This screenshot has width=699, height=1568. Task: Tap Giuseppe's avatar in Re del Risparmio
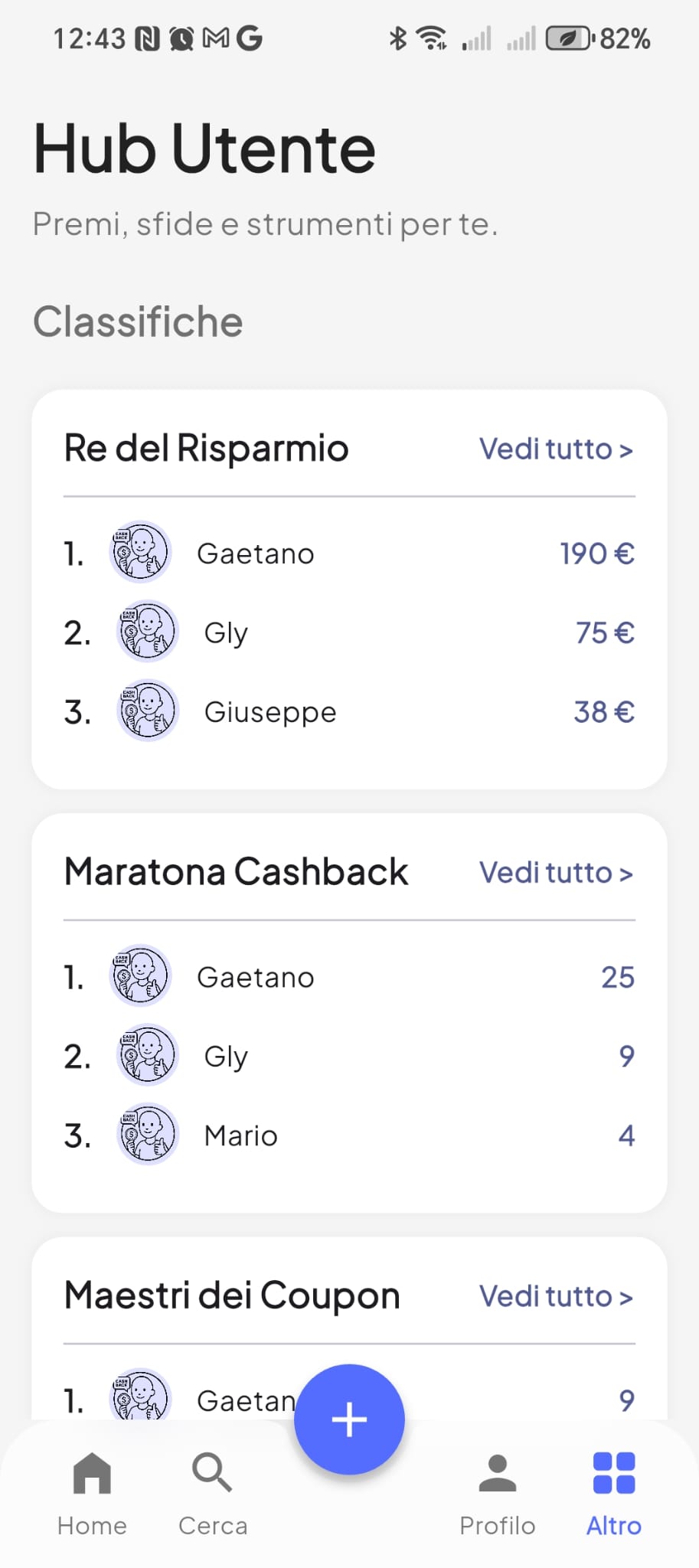[x=147, y=711]
